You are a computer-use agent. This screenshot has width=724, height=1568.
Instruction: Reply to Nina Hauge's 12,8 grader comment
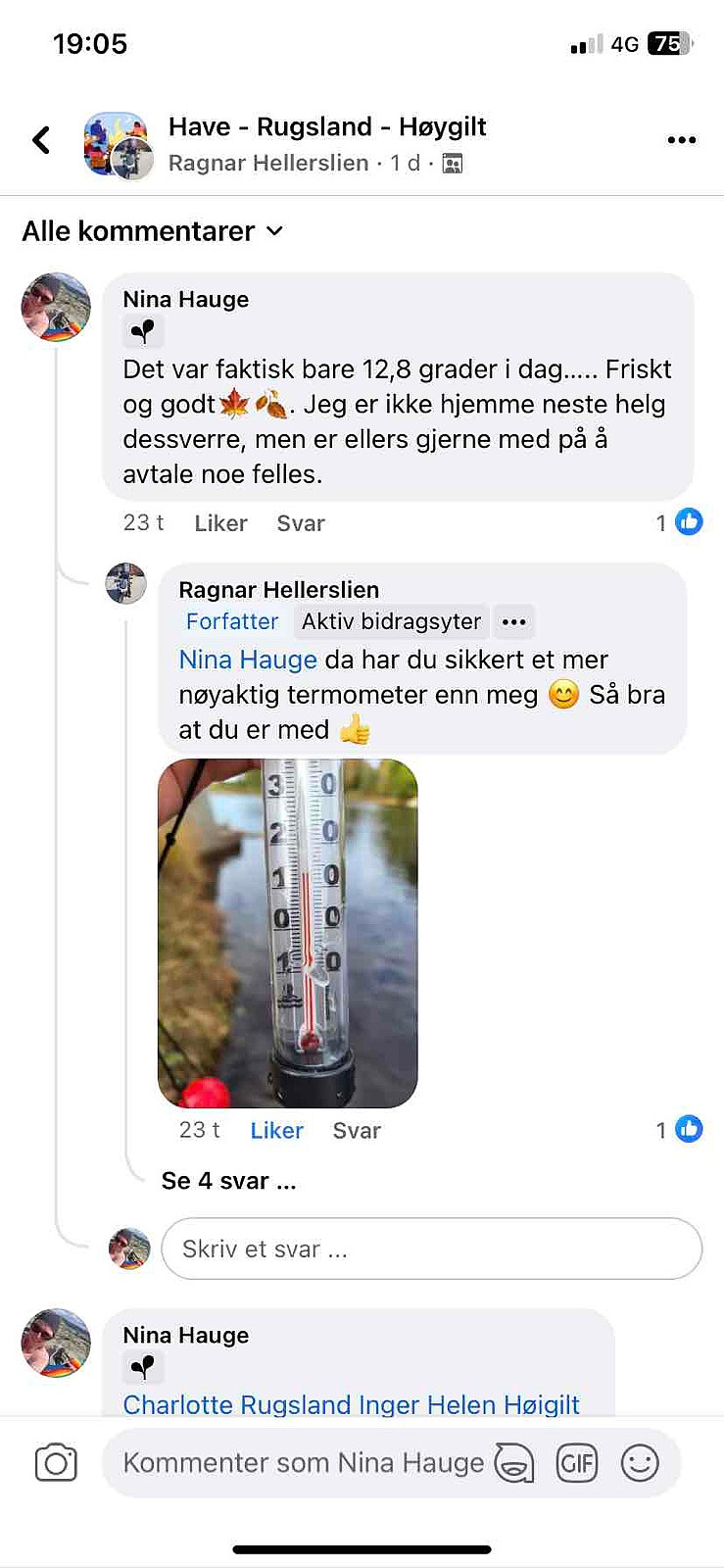click(x=301, y=523)
